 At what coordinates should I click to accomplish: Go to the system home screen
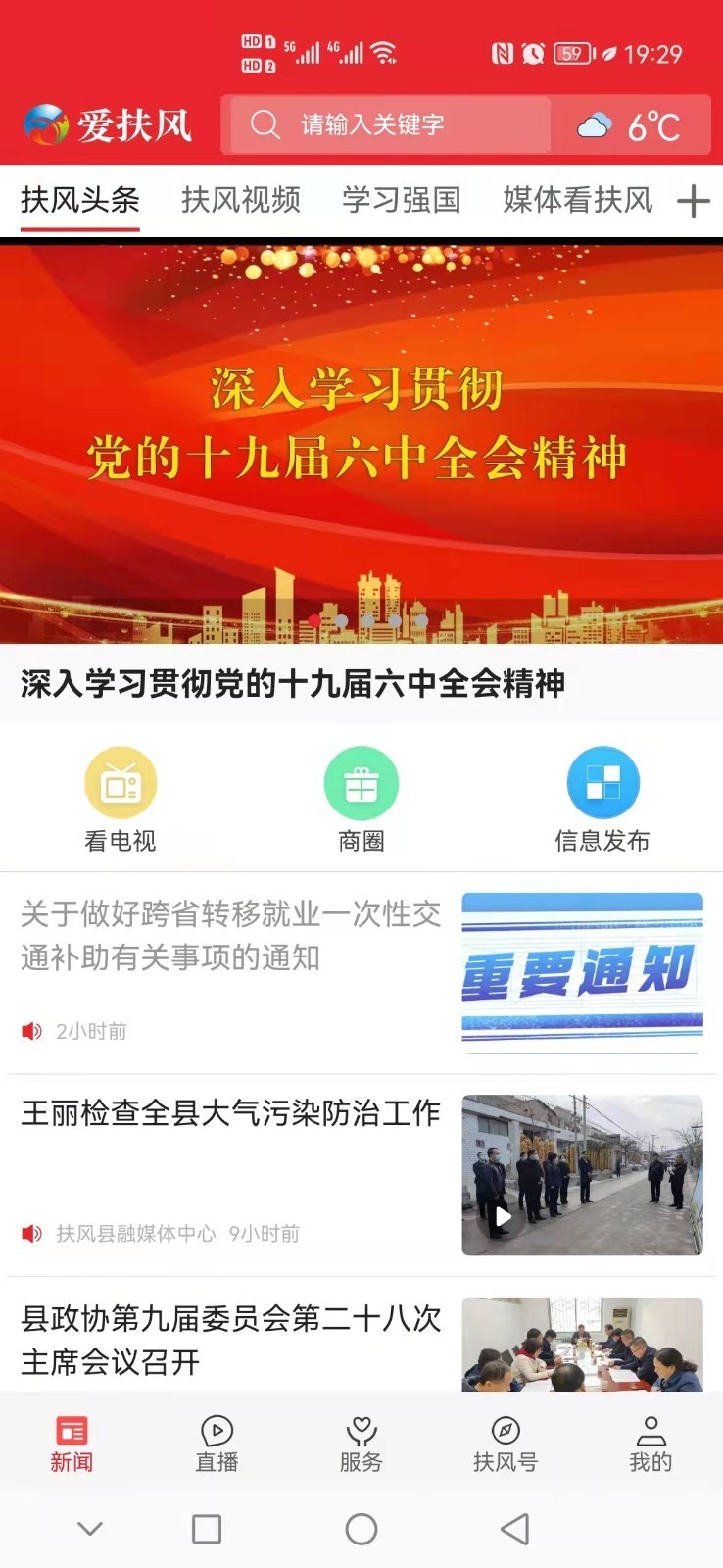click(361, 1529)
